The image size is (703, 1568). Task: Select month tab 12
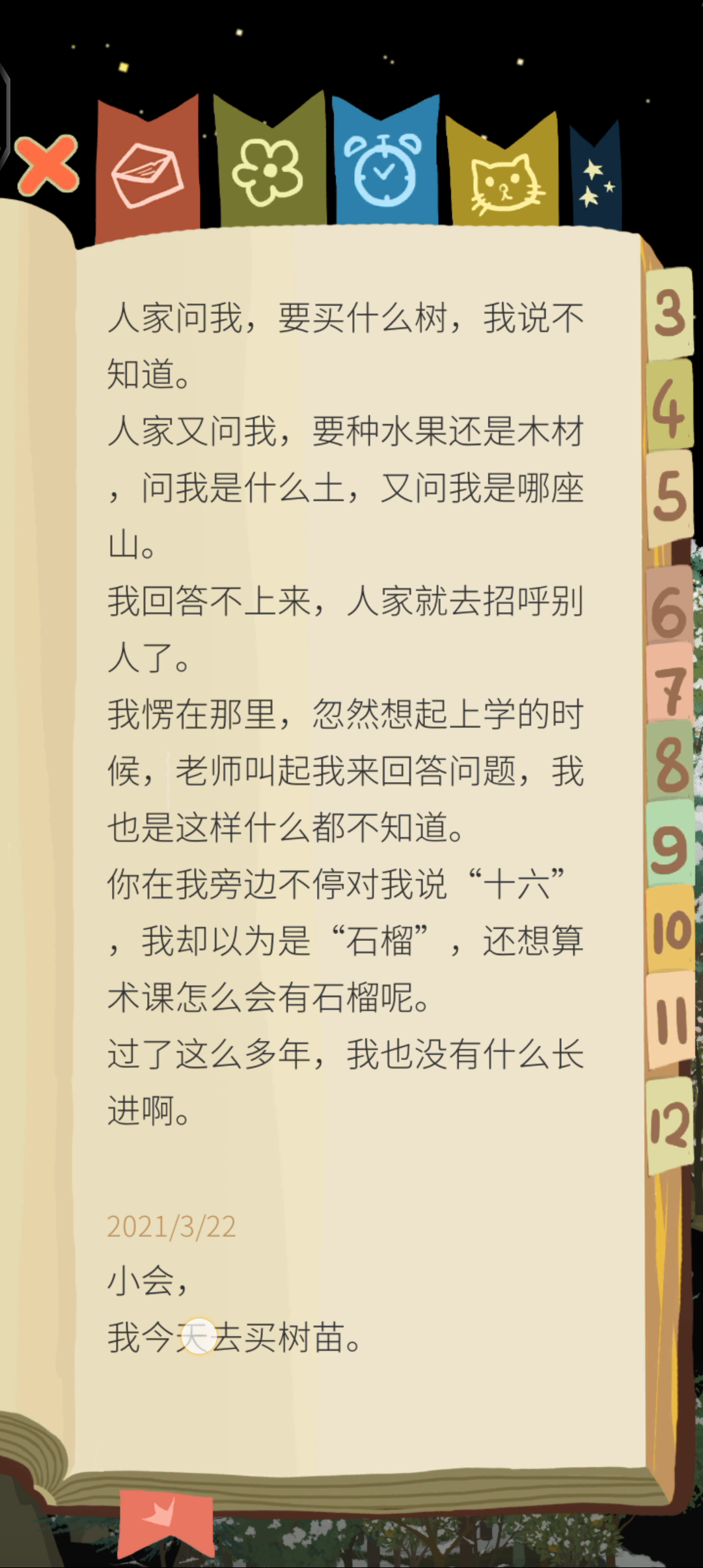[670, 1123]
